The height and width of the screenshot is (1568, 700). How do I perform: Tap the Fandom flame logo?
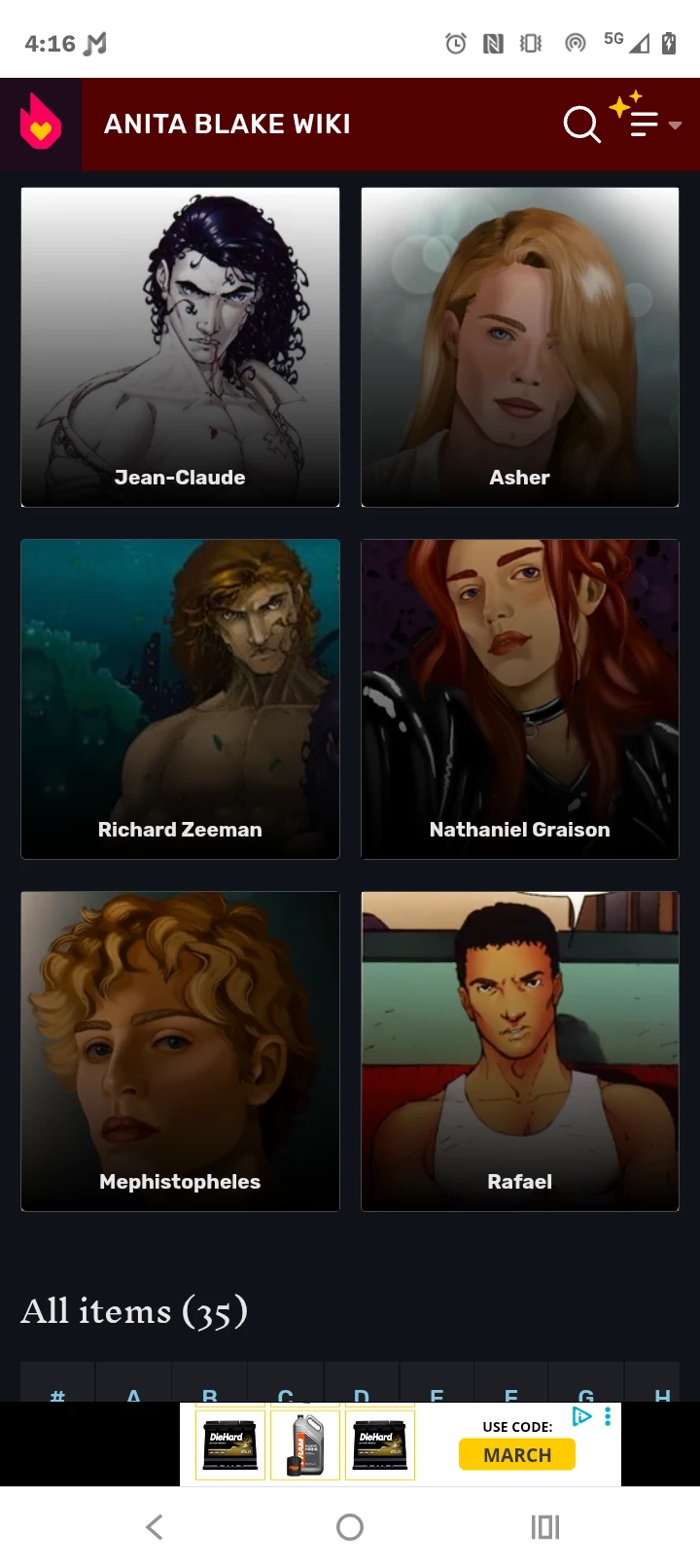41,124
